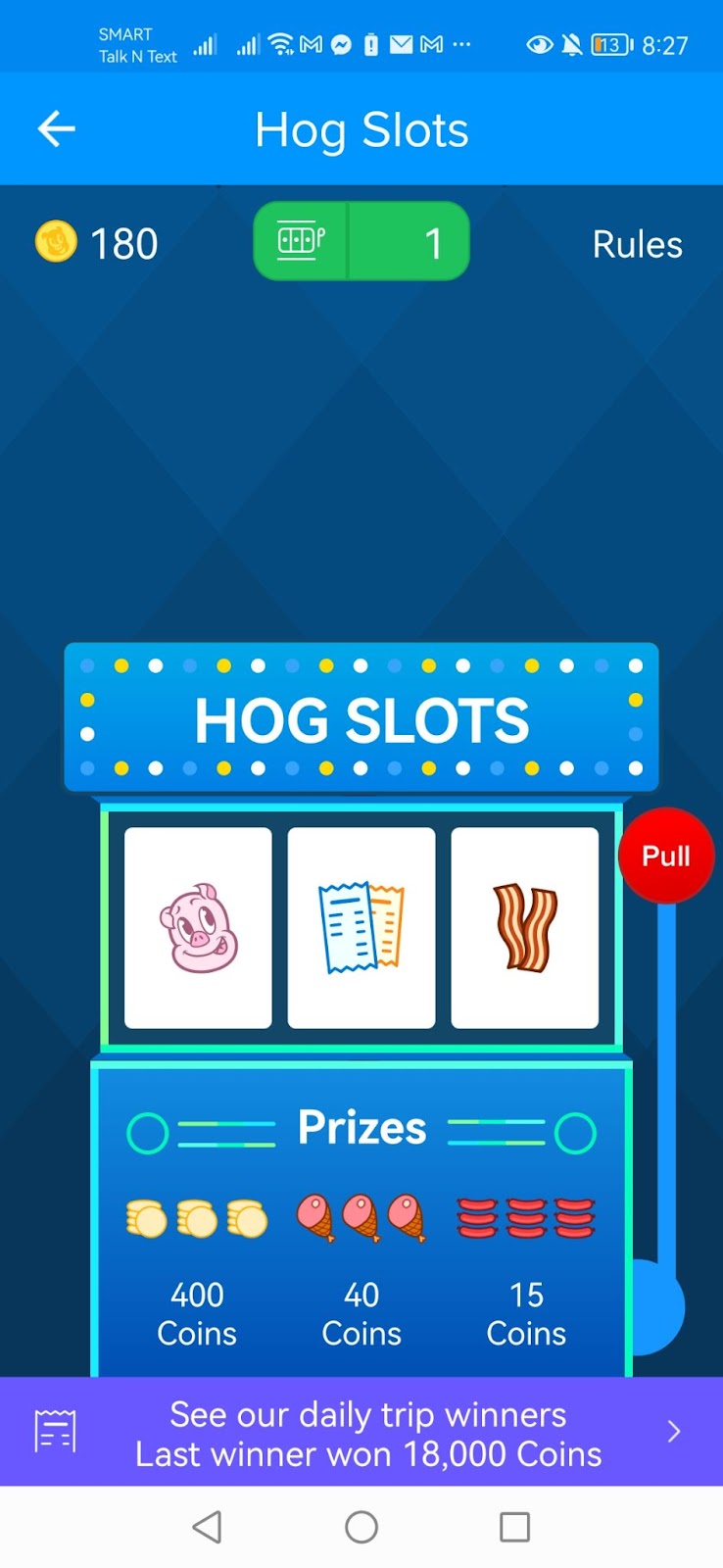Open the Rules link

(637, 244)
